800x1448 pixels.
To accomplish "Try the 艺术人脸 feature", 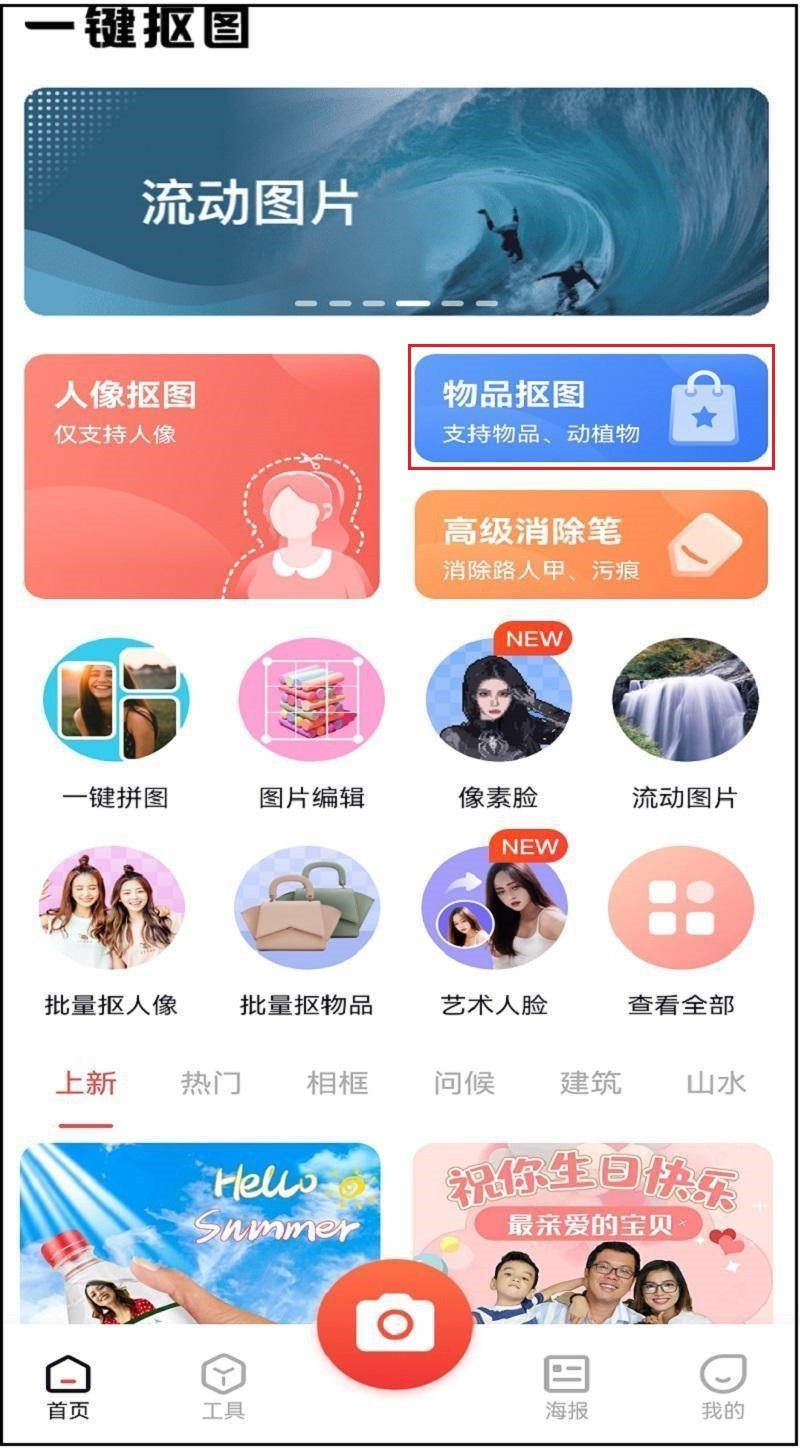I will [494, 908].
